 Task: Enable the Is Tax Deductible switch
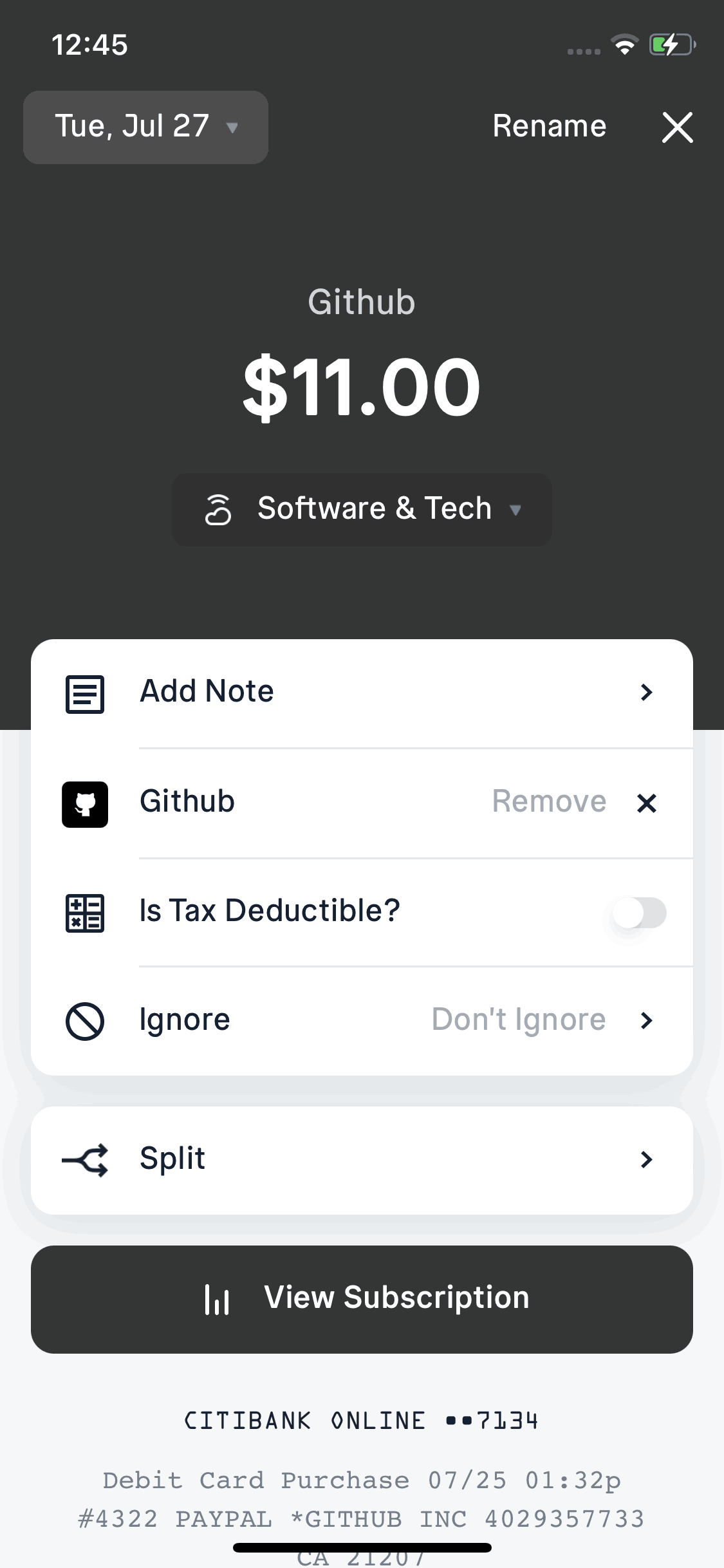pyautogui.click(x=638, y=912)
